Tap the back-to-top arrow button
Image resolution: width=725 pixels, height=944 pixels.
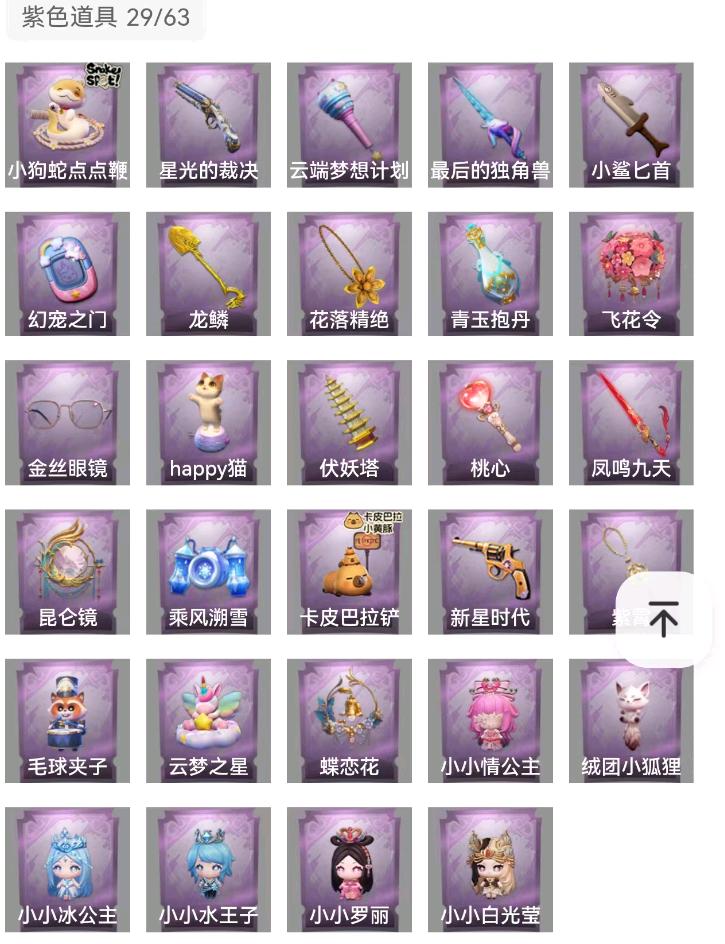[x=664, y=618]
